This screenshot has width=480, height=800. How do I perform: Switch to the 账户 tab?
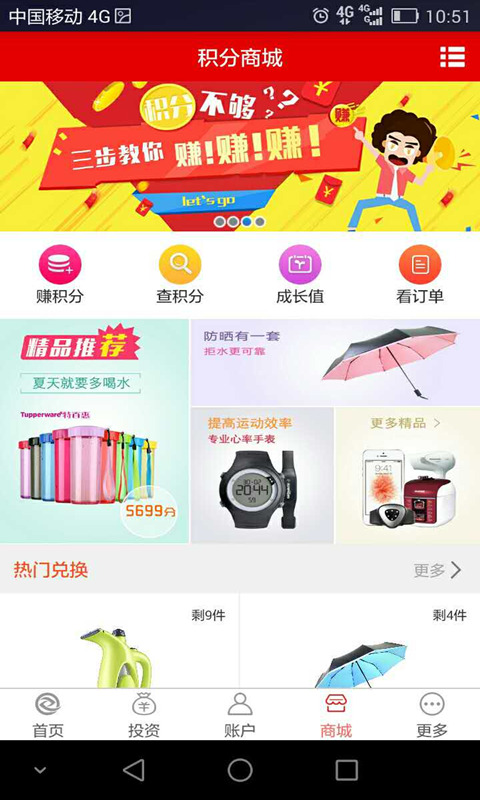pyautogui.click(x=240, y=715)
